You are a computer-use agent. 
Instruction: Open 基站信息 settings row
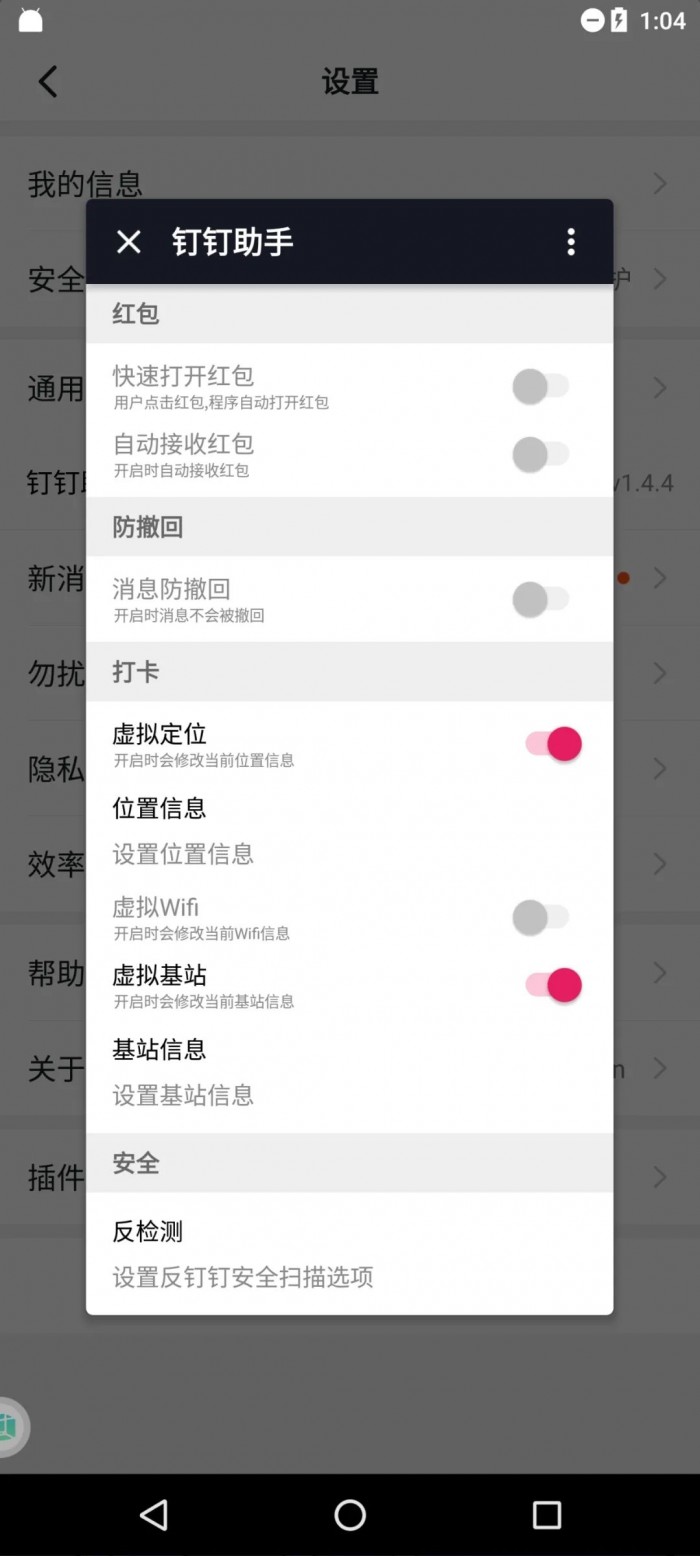coord(349,1071)
